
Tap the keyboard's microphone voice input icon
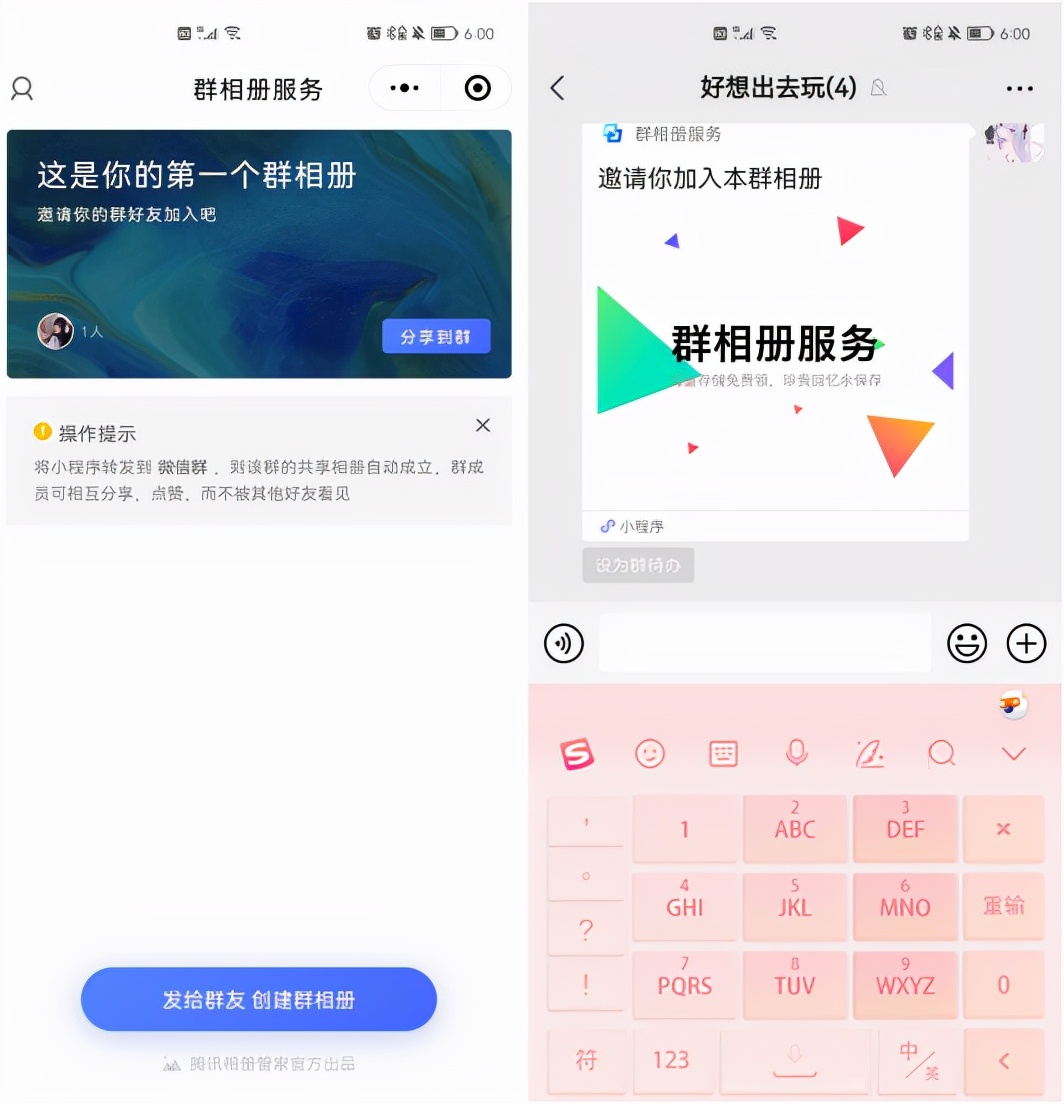pos(796,753)
